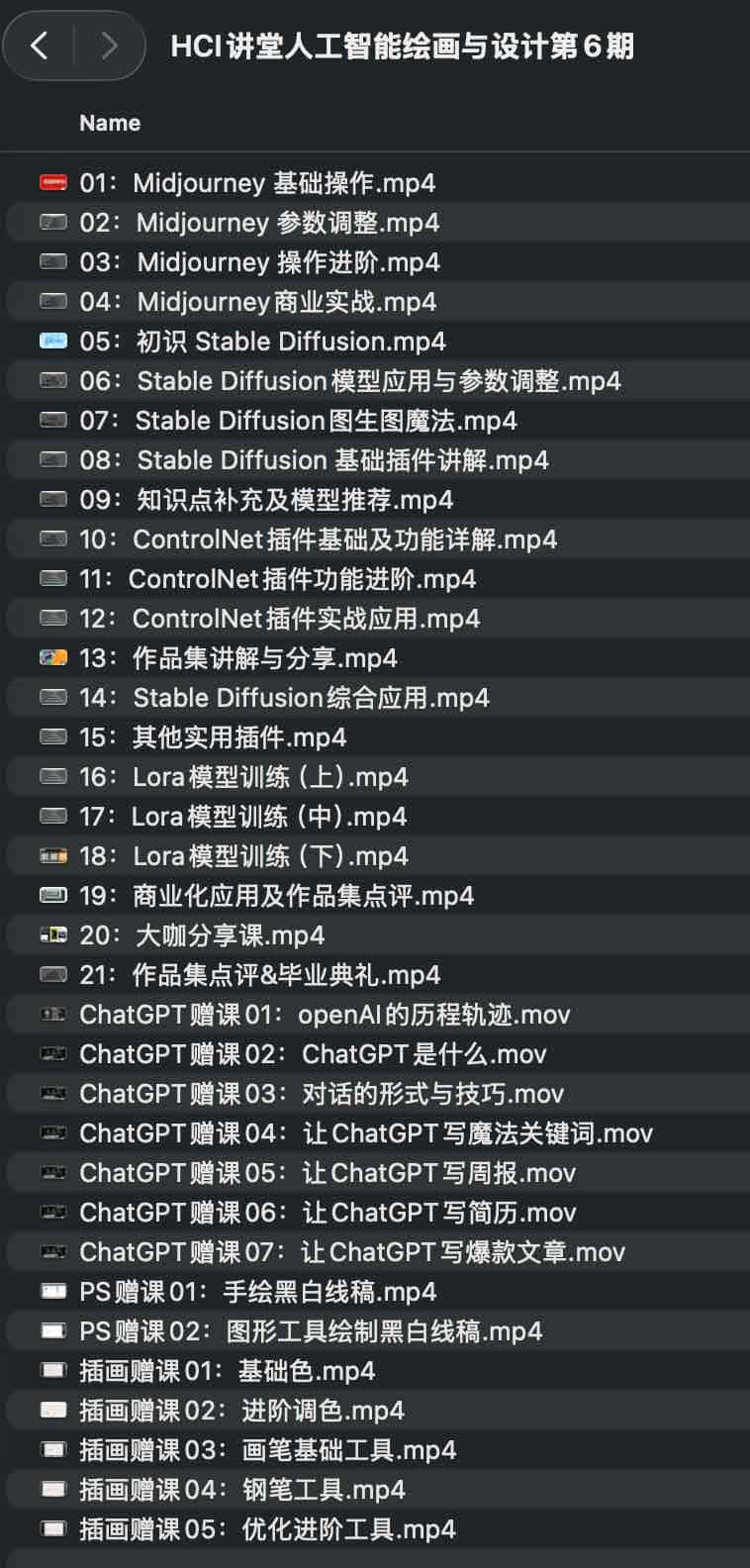Open 05: 初识 Stable Diffusion.mp4
Image resolution: width=750 pixels, height=1568 pixels.
point(262,342)
